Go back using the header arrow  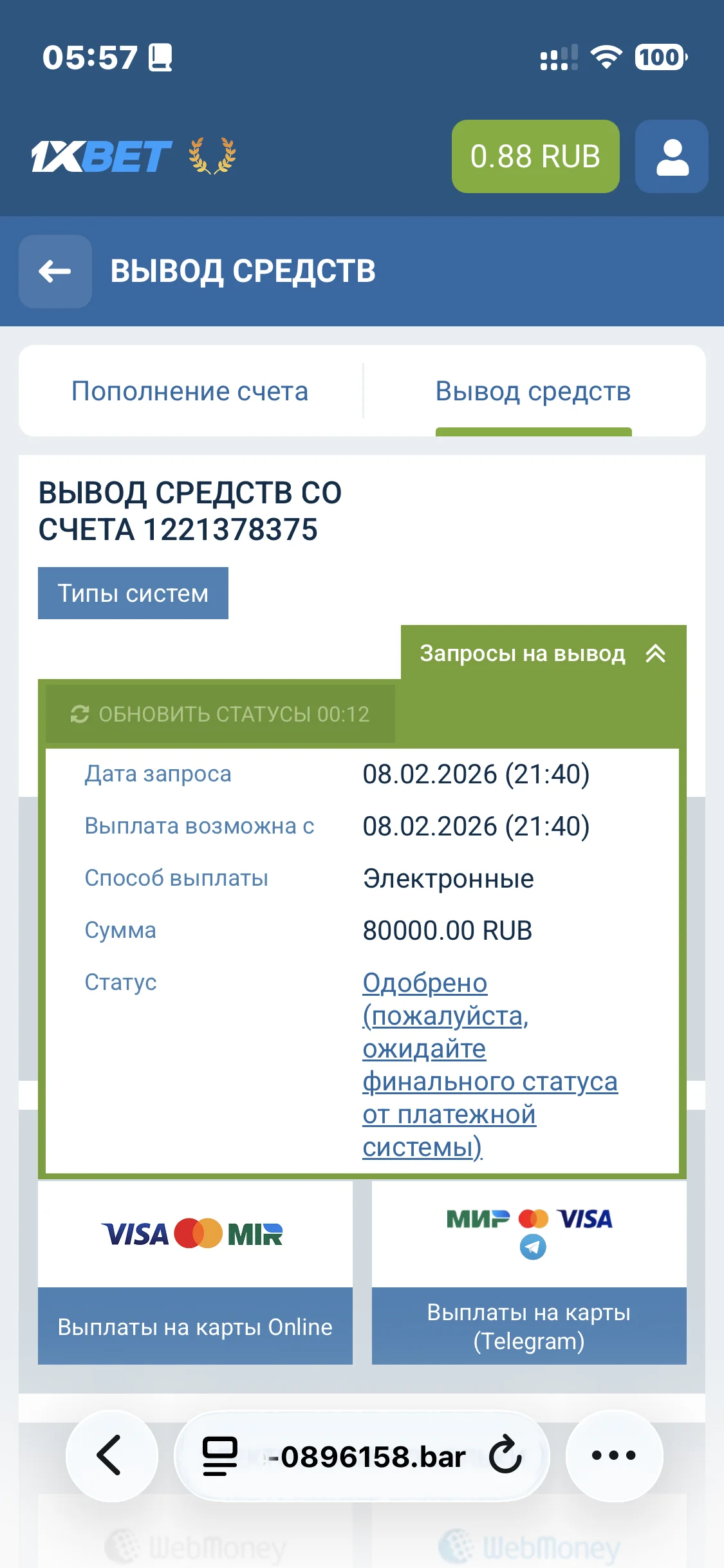pyautogui.click(x=55, y=271)
